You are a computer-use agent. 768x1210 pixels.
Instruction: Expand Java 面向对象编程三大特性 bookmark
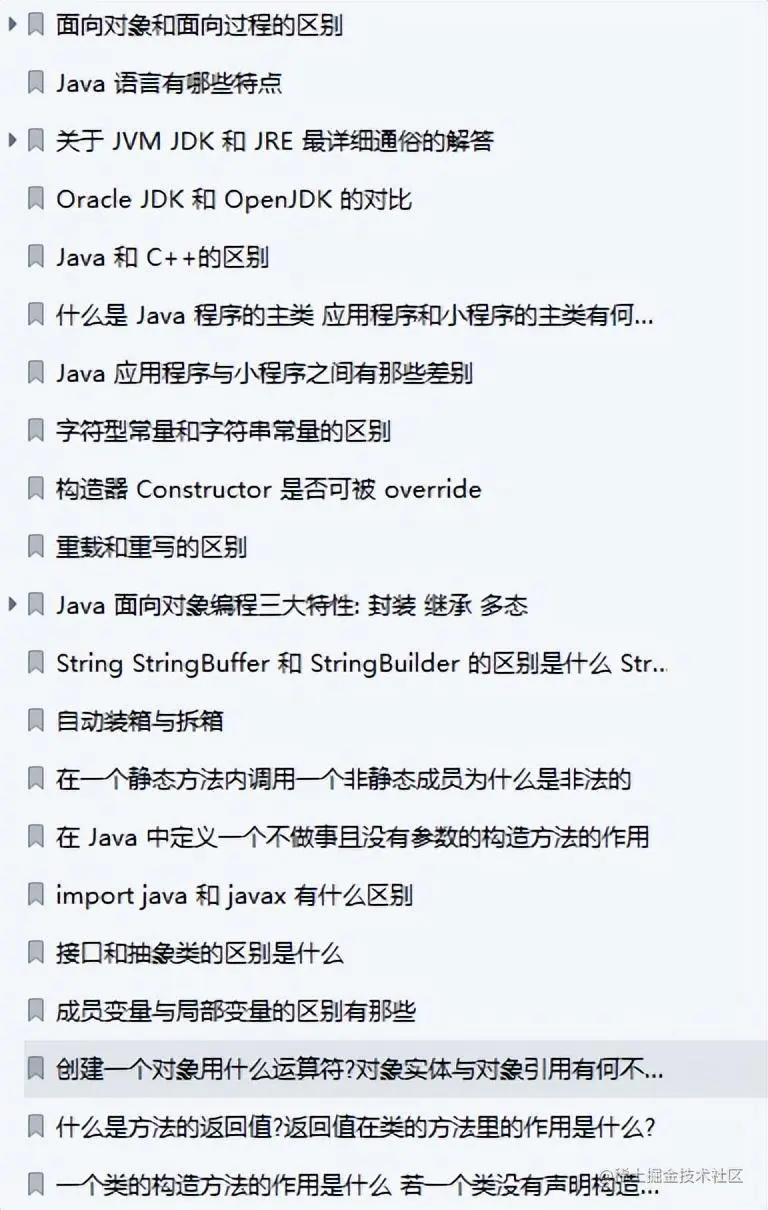tap(12, 605)
